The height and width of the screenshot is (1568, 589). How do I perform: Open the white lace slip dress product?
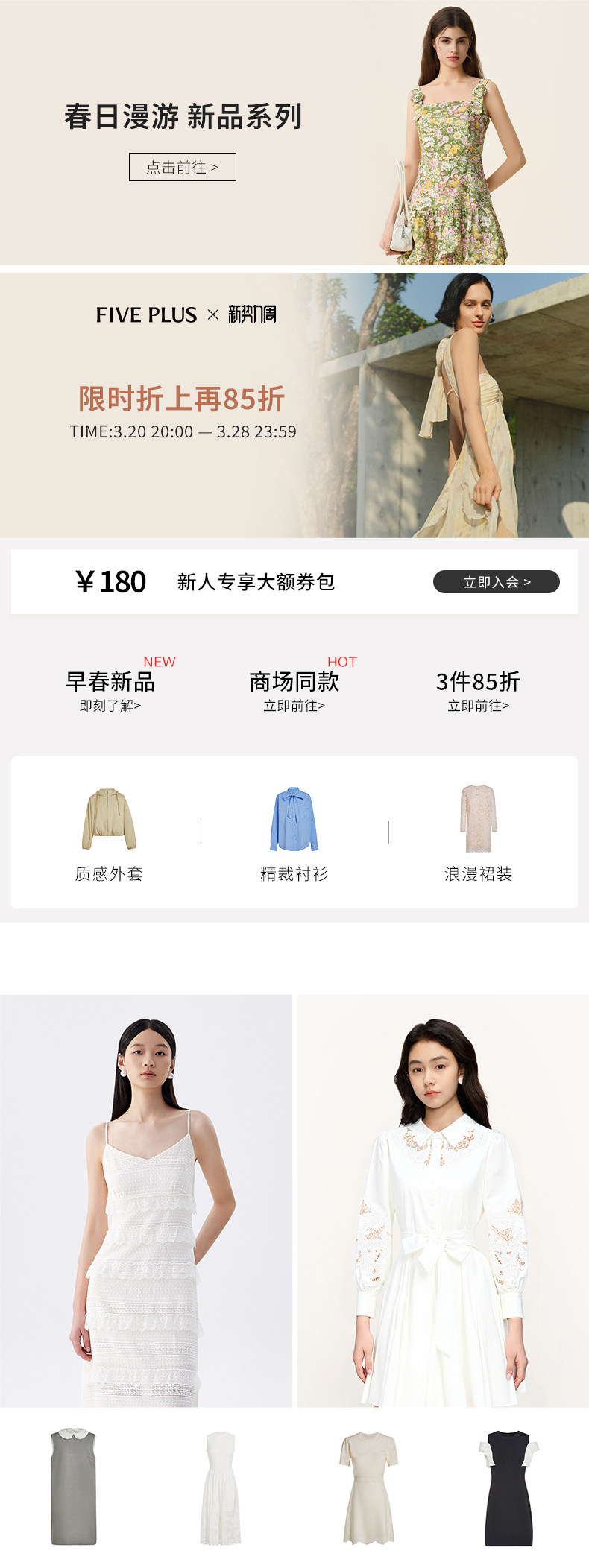point(146,1201)
